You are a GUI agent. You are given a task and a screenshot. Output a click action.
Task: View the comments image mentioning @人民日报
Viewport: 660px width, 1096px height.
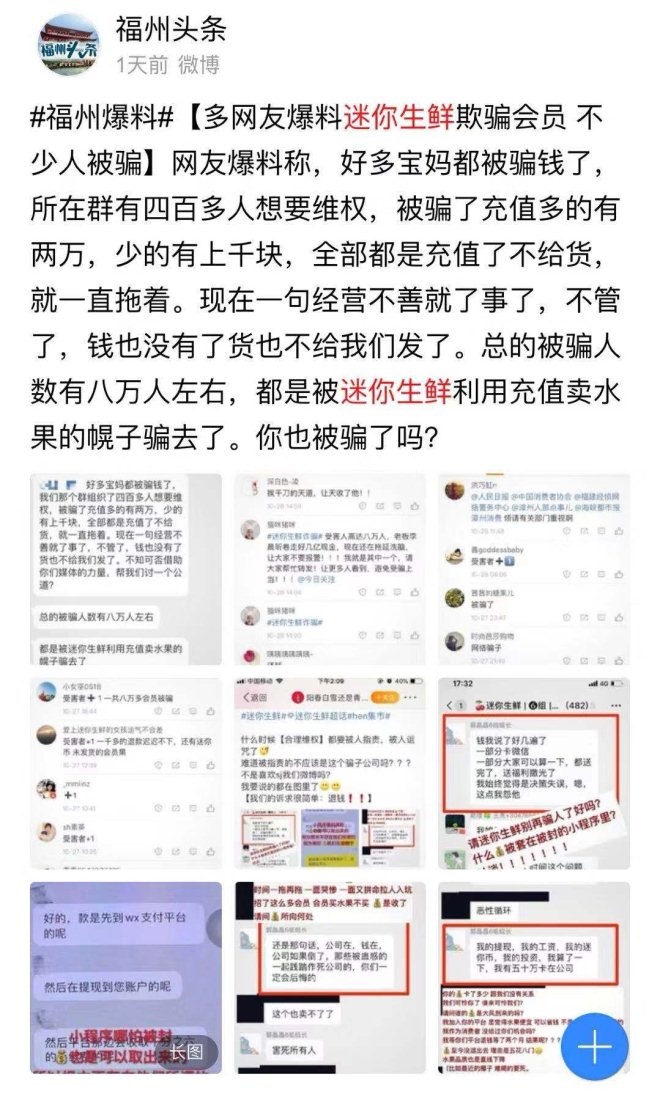534,570
